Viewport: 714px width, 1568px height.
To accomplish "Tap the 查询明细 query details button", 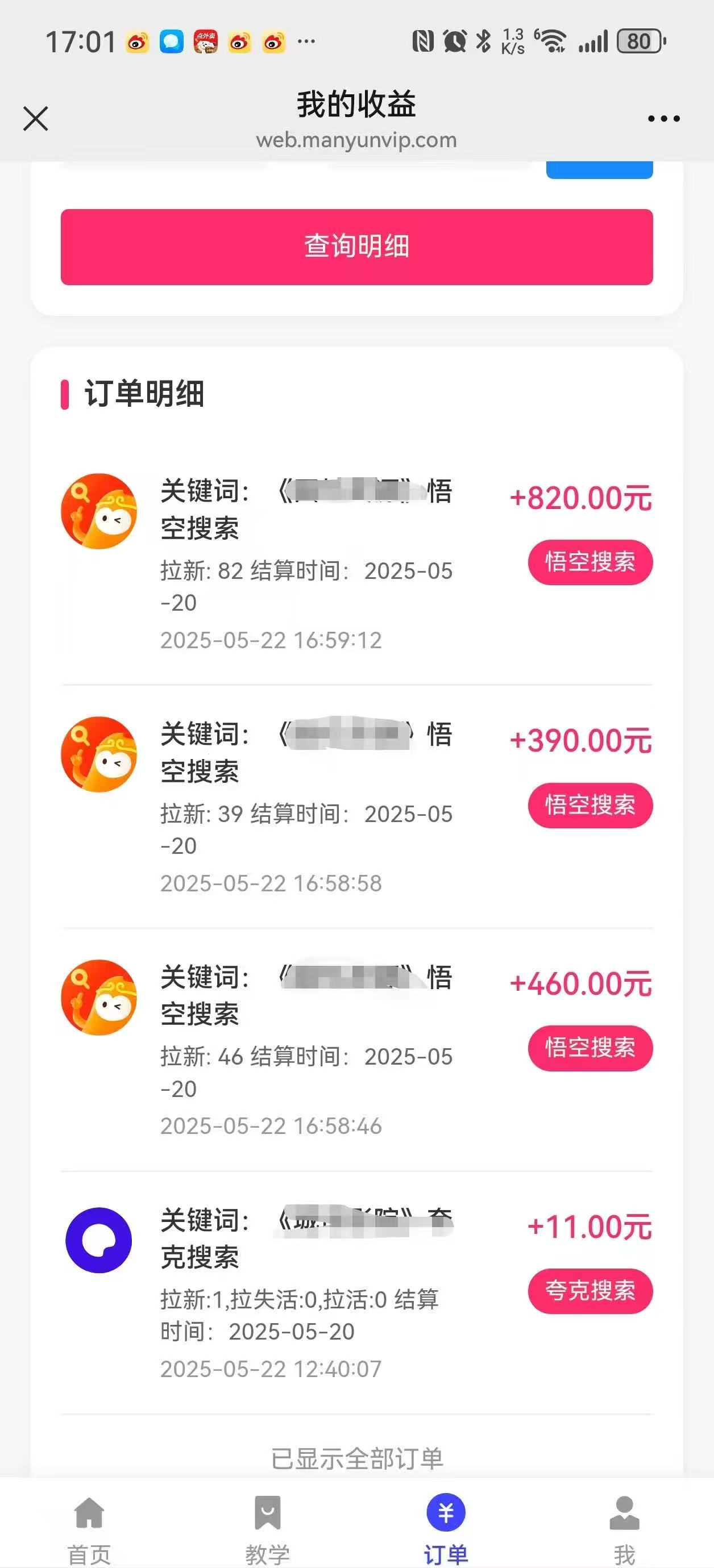I will (357, 245).
